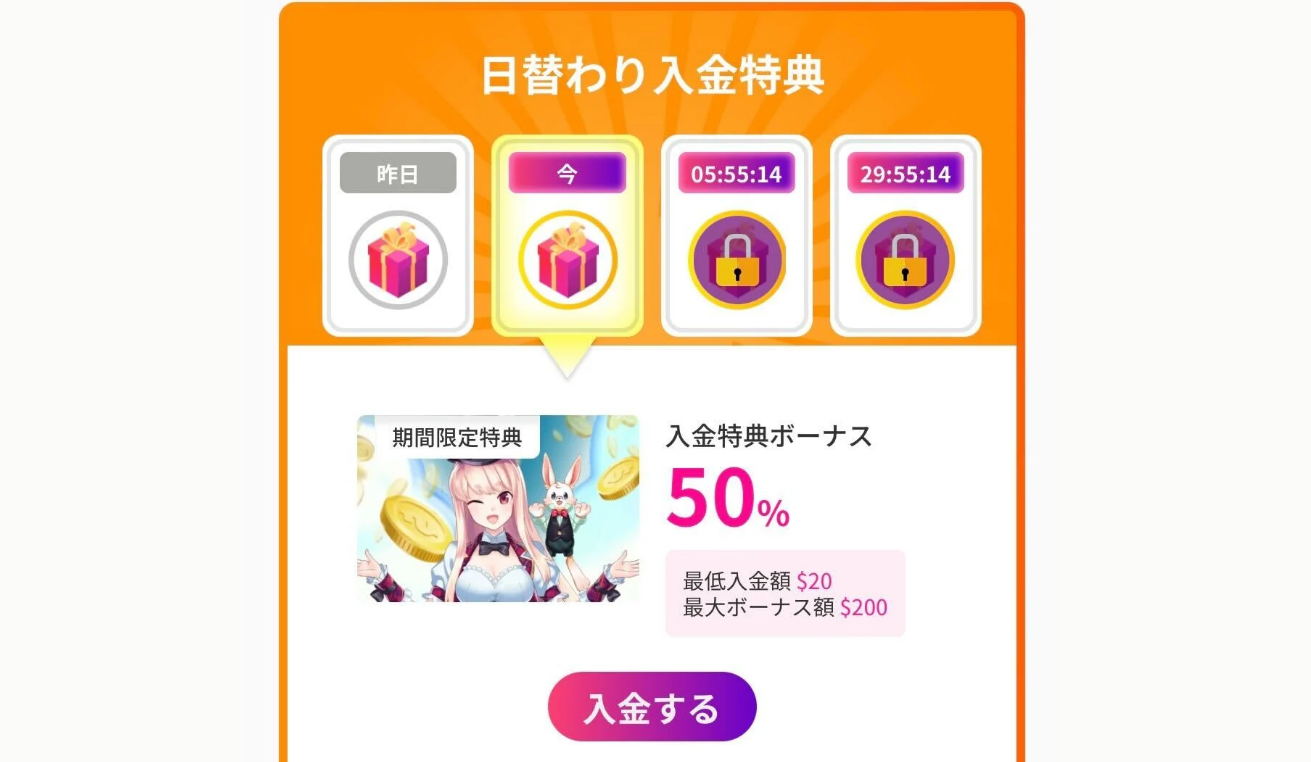This screenshot has width=1311, height=762.
Task: Tap the 入金する deposit button
Action: tap(652, 707)
